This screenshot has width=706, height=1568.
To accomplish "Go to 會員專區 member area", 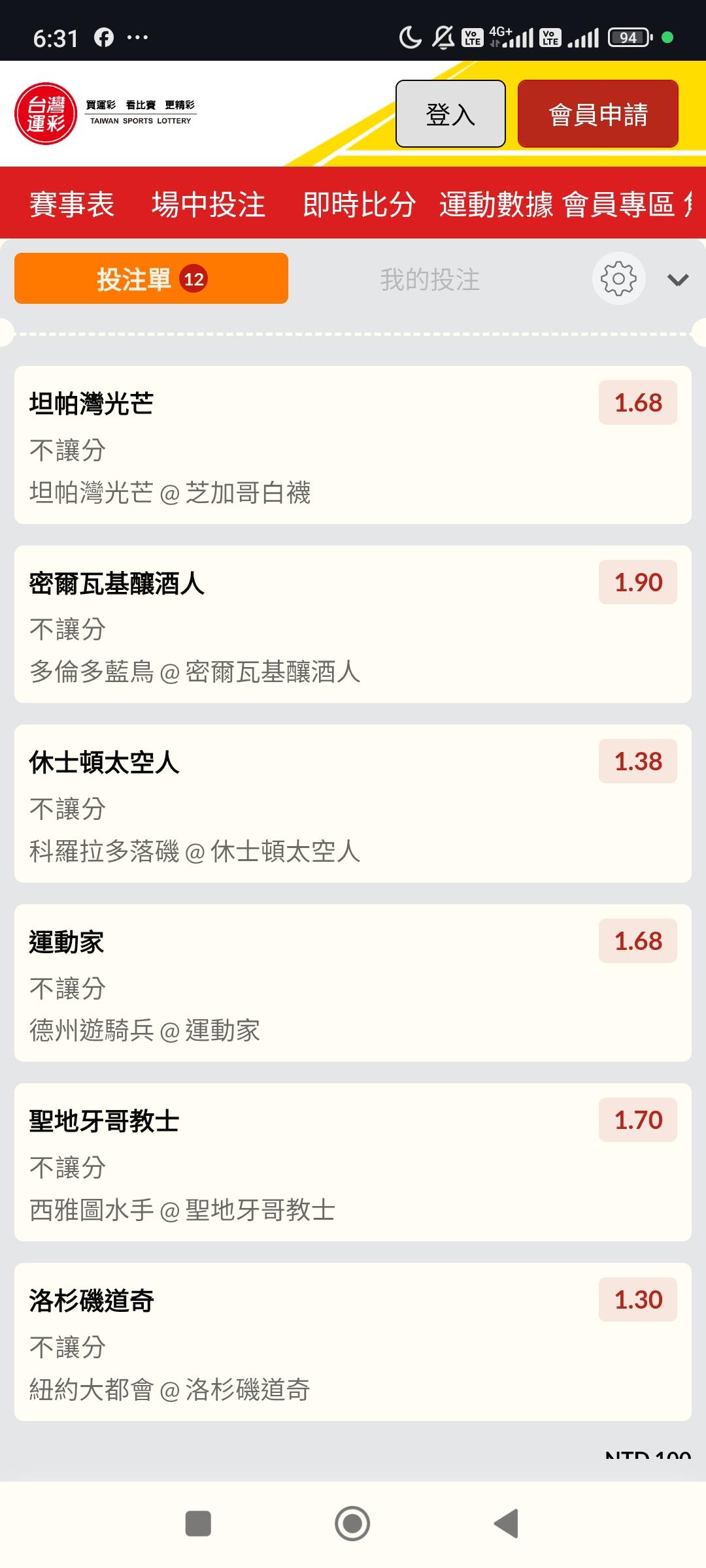I will (618, 204).
